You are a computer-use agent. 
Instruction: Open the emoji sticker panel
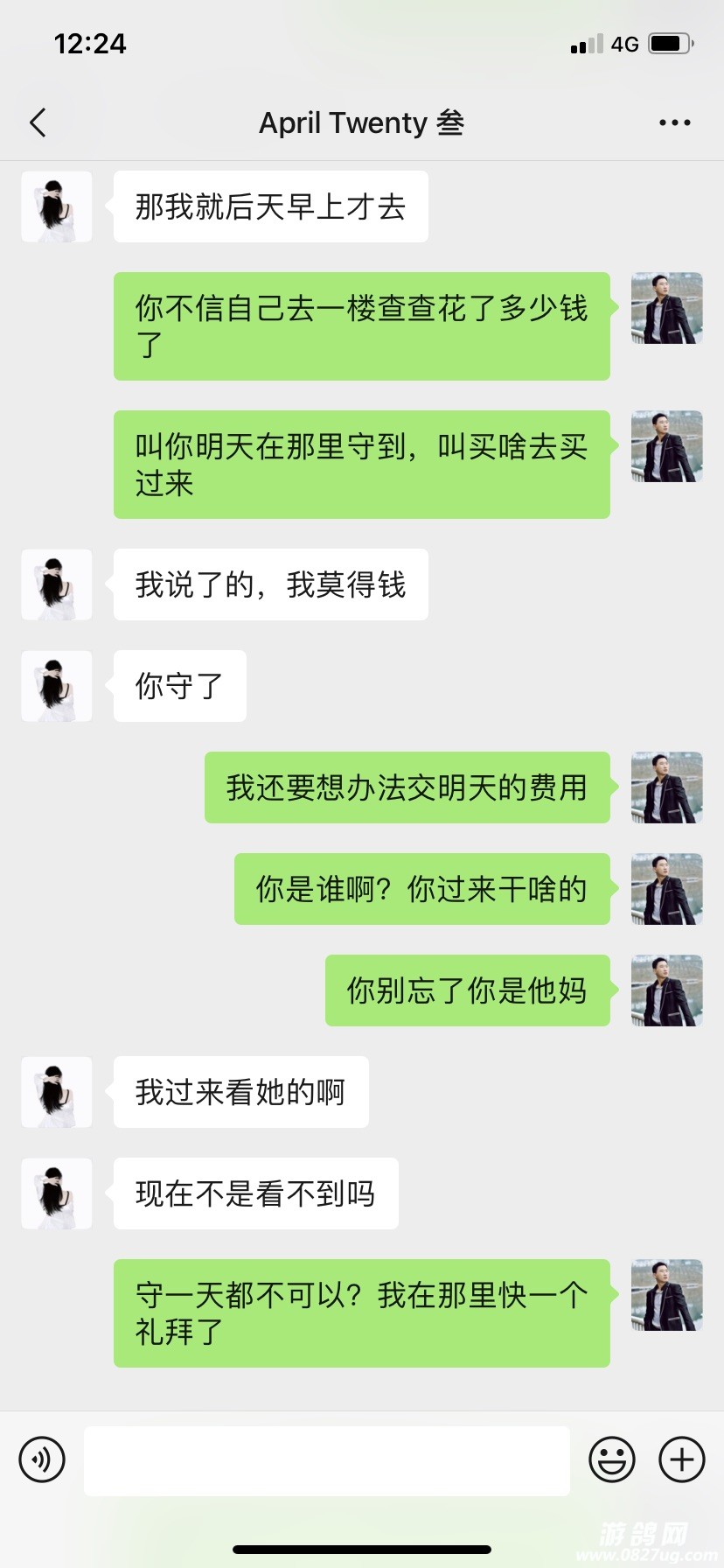(x=611, y=1459)
